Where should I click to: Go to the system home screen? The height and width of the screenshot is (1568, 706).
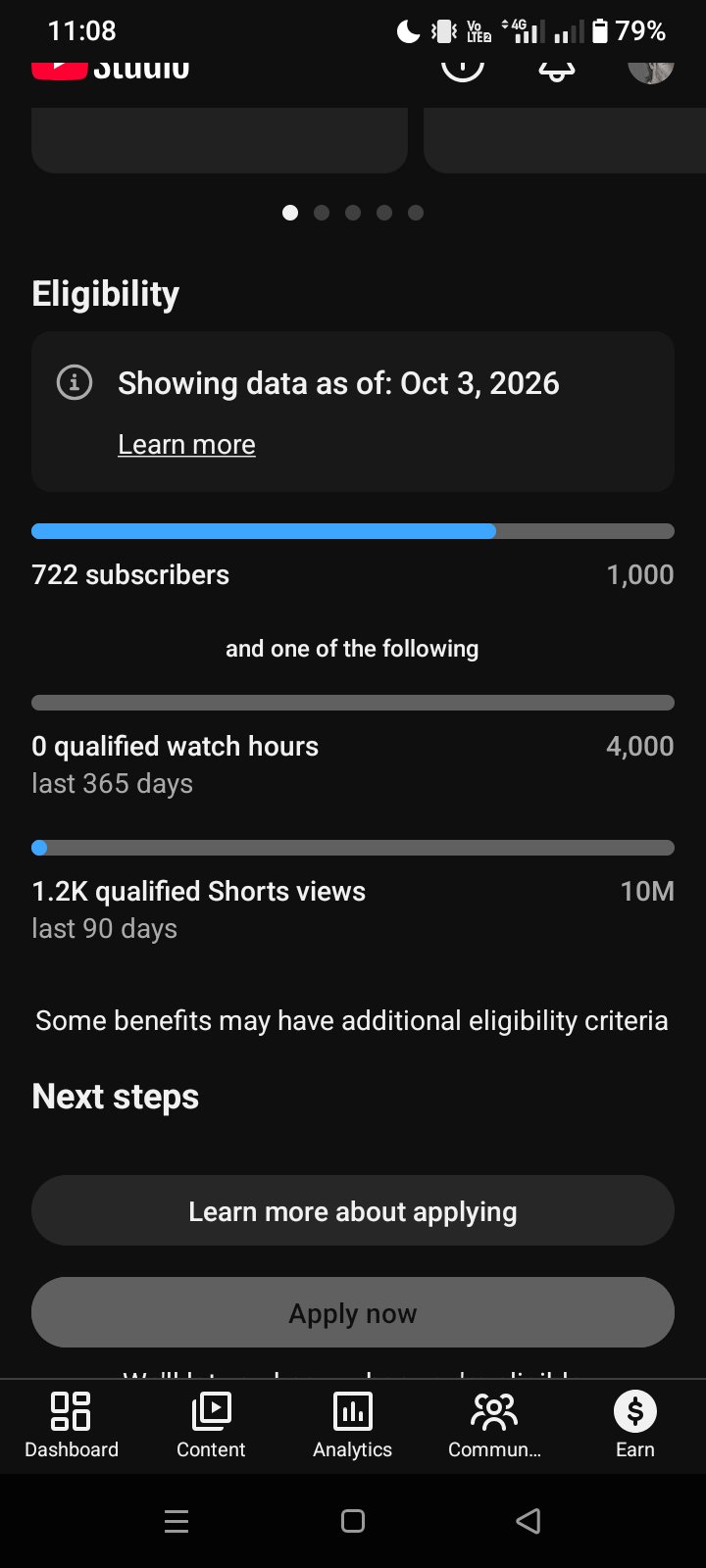pos(353,1521)
